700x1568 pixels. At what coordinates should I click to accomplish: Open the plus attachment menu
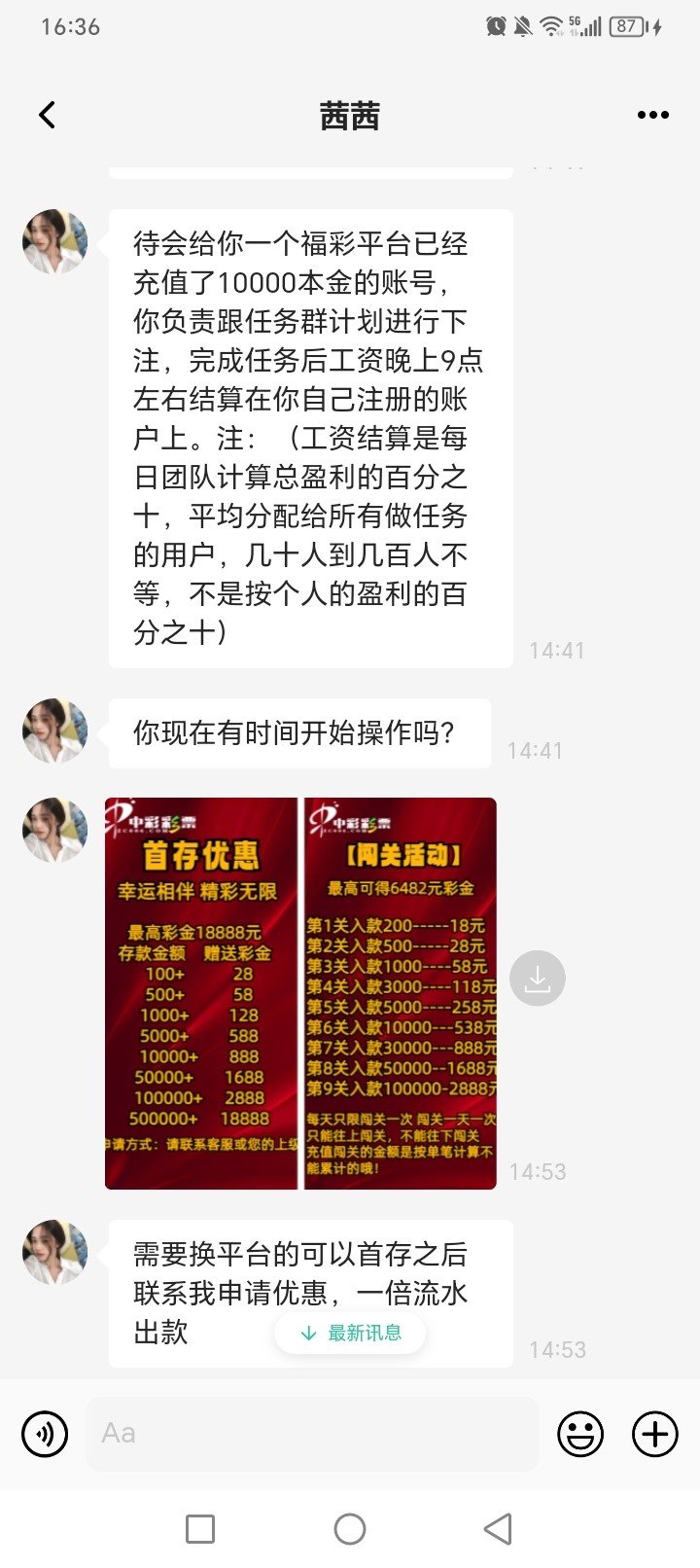[x=655, y=1434]
